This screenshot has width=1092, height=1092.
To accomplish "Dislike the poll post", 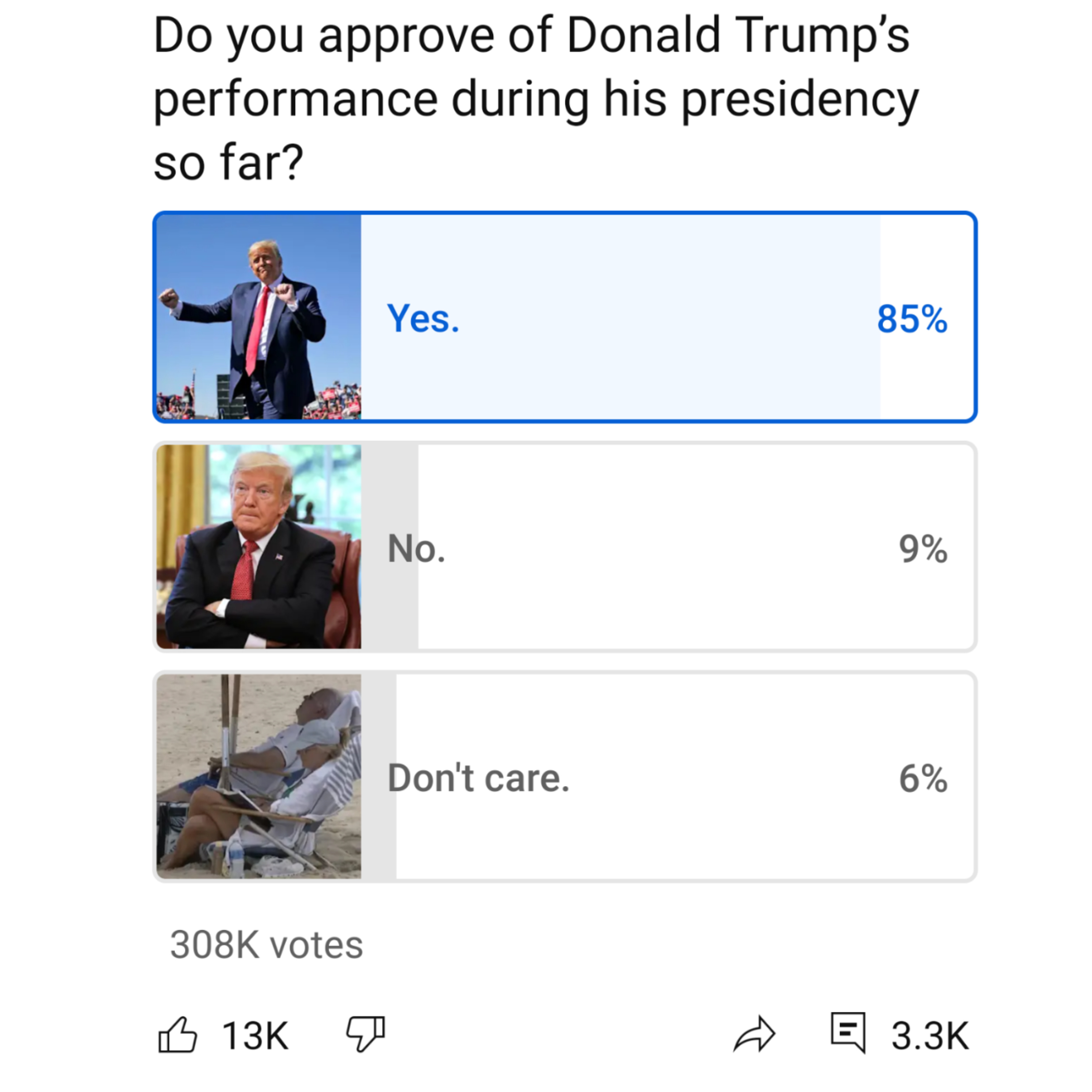I will coord(366,1034).
